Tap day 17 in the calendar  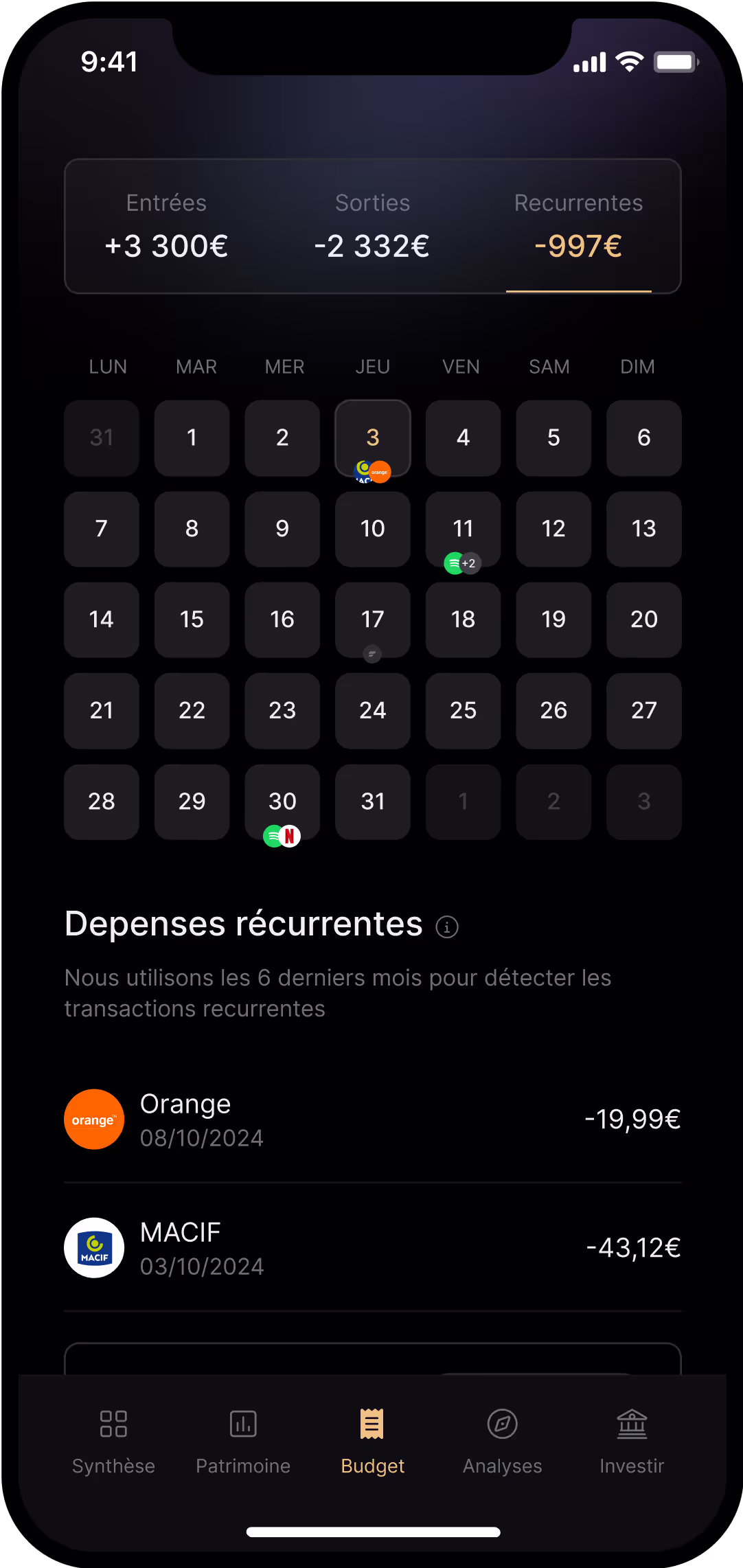[373, 620]
